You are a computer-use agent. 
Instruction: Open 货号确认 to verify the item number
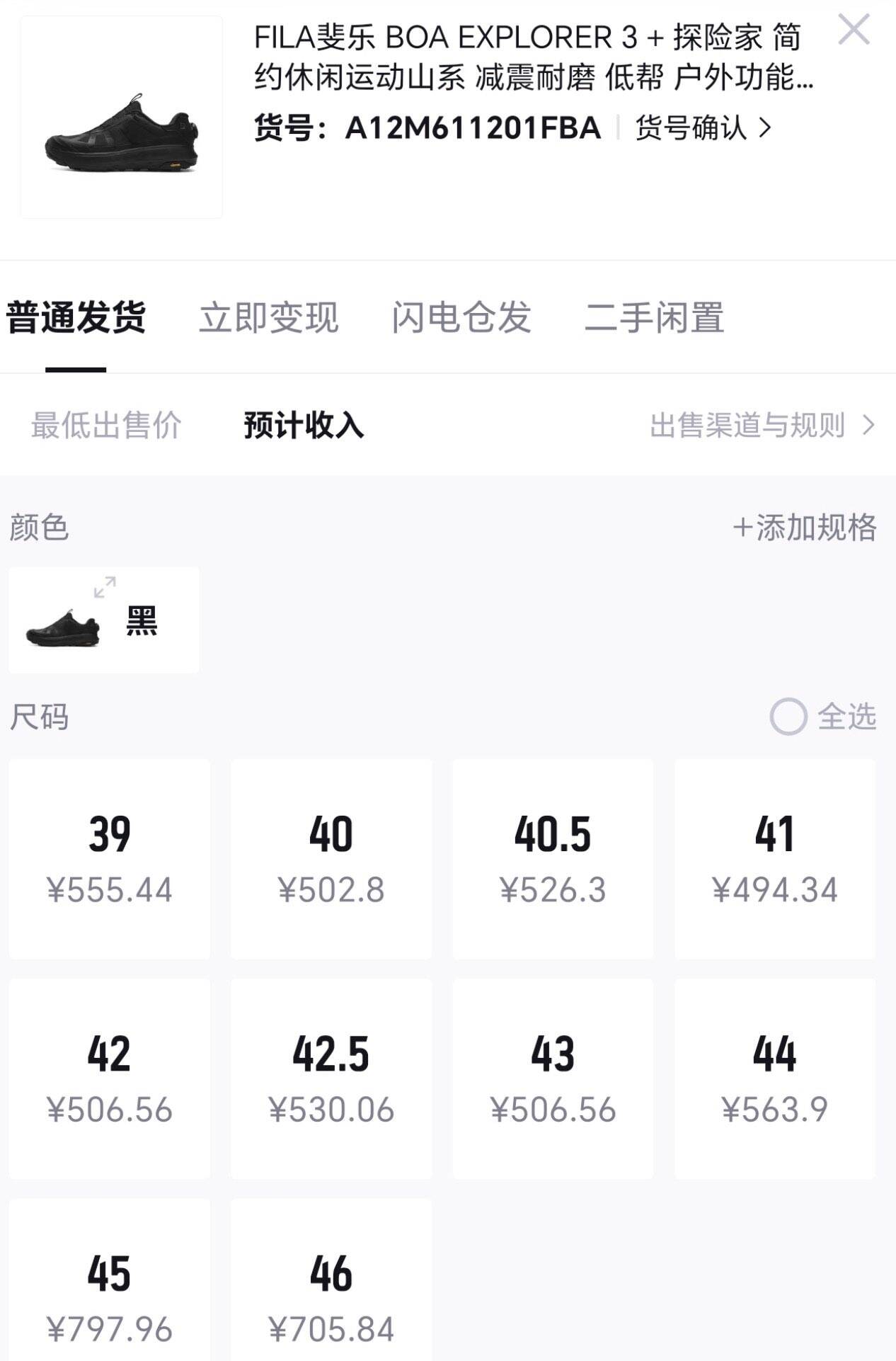[x=702, y=128]
